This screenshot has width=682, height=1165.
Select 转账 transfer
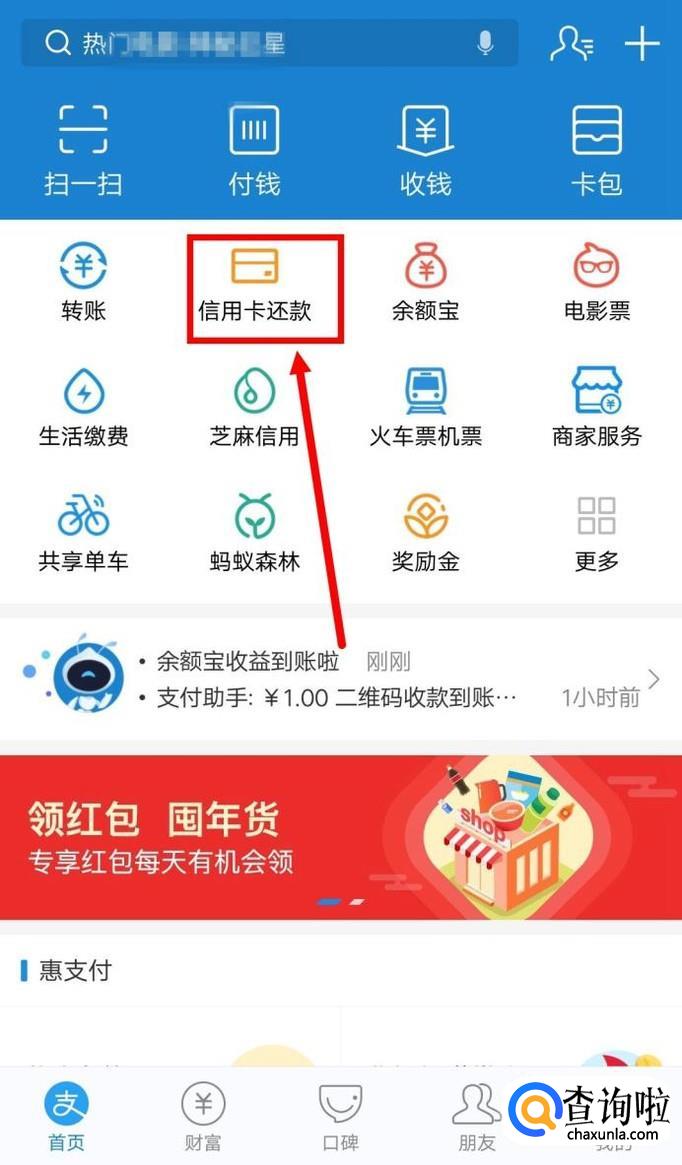click(x=83, y=284)
